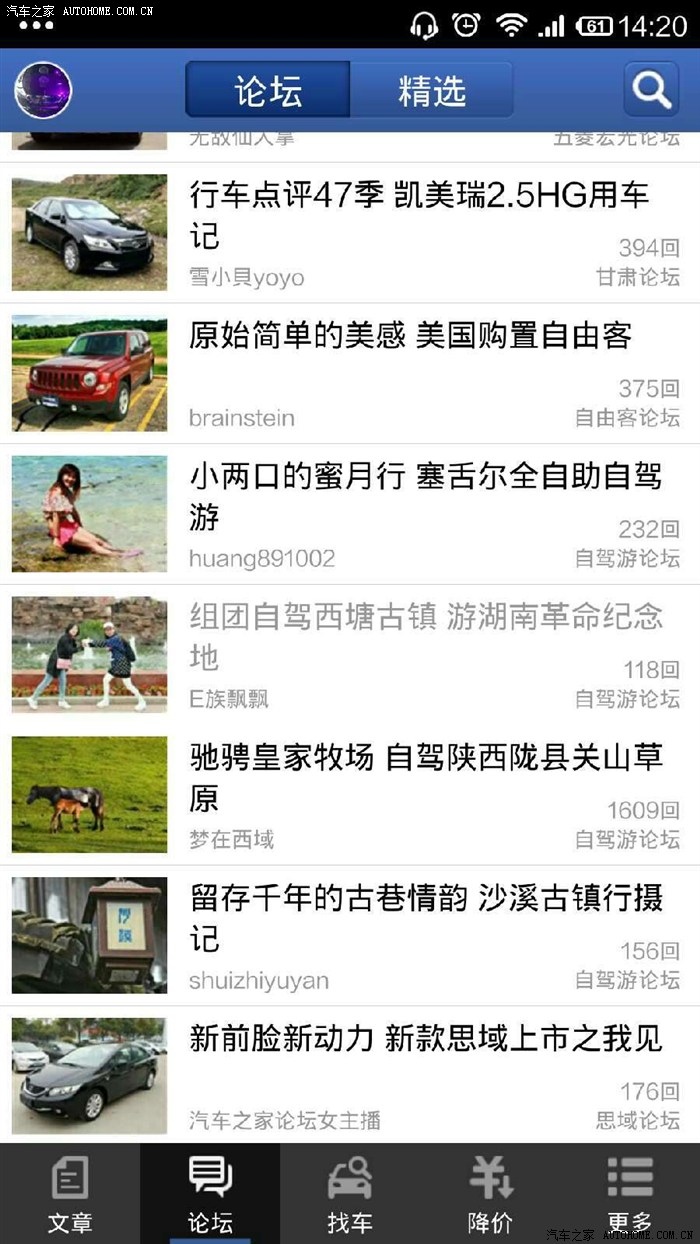Image resolution: width=700 pixels, height=1244 pixels.
Task: Go to the 文章 bottom tab
Action: tap(70, 1194)
